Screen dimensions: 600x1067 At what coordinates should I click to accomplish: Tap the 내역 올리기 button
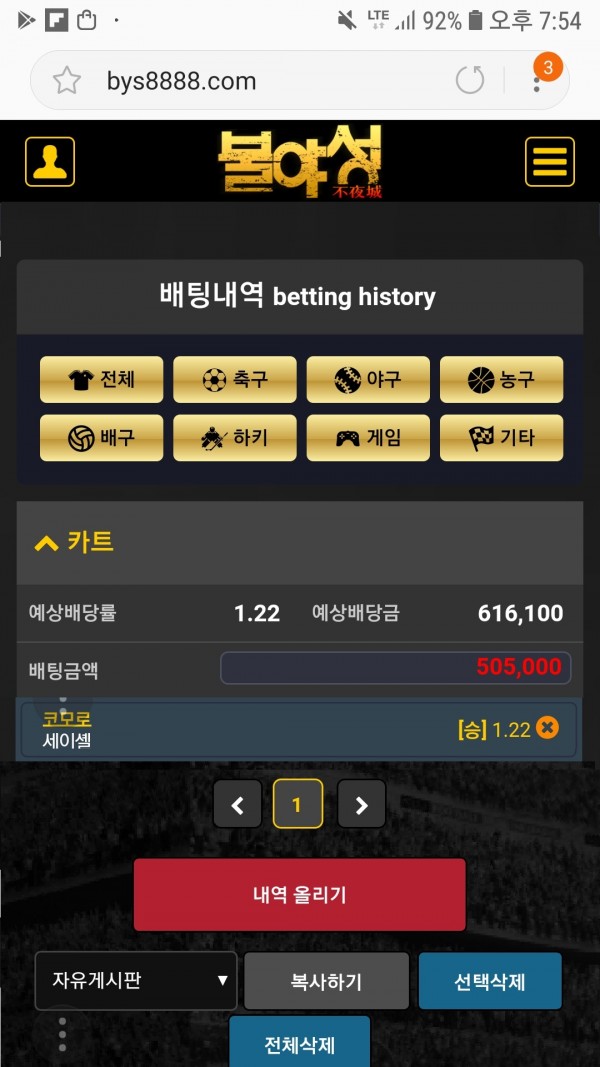(x=300, y=894)
